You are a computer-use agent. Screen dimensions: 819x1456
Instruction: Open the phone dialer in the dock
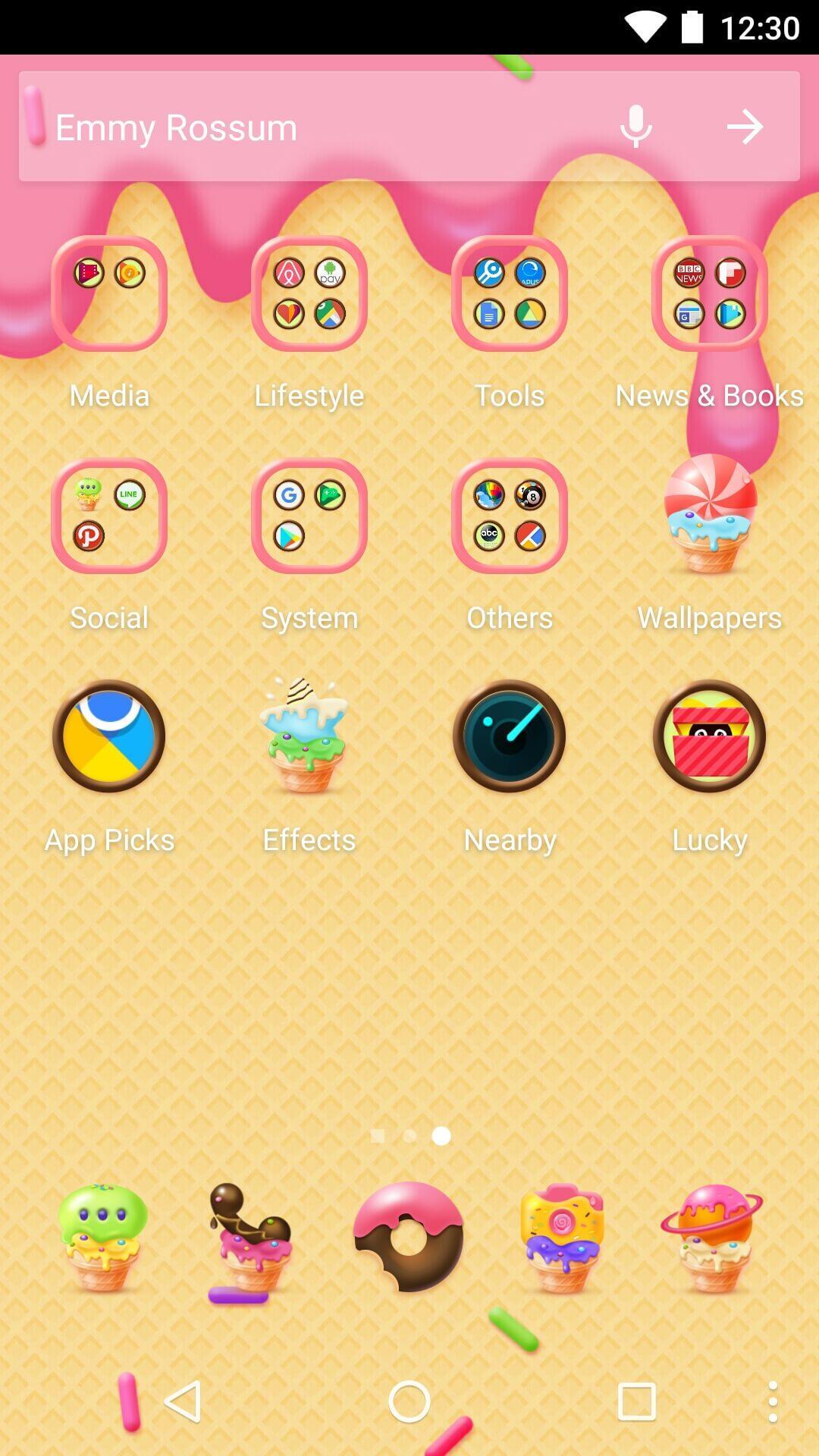250,1238
